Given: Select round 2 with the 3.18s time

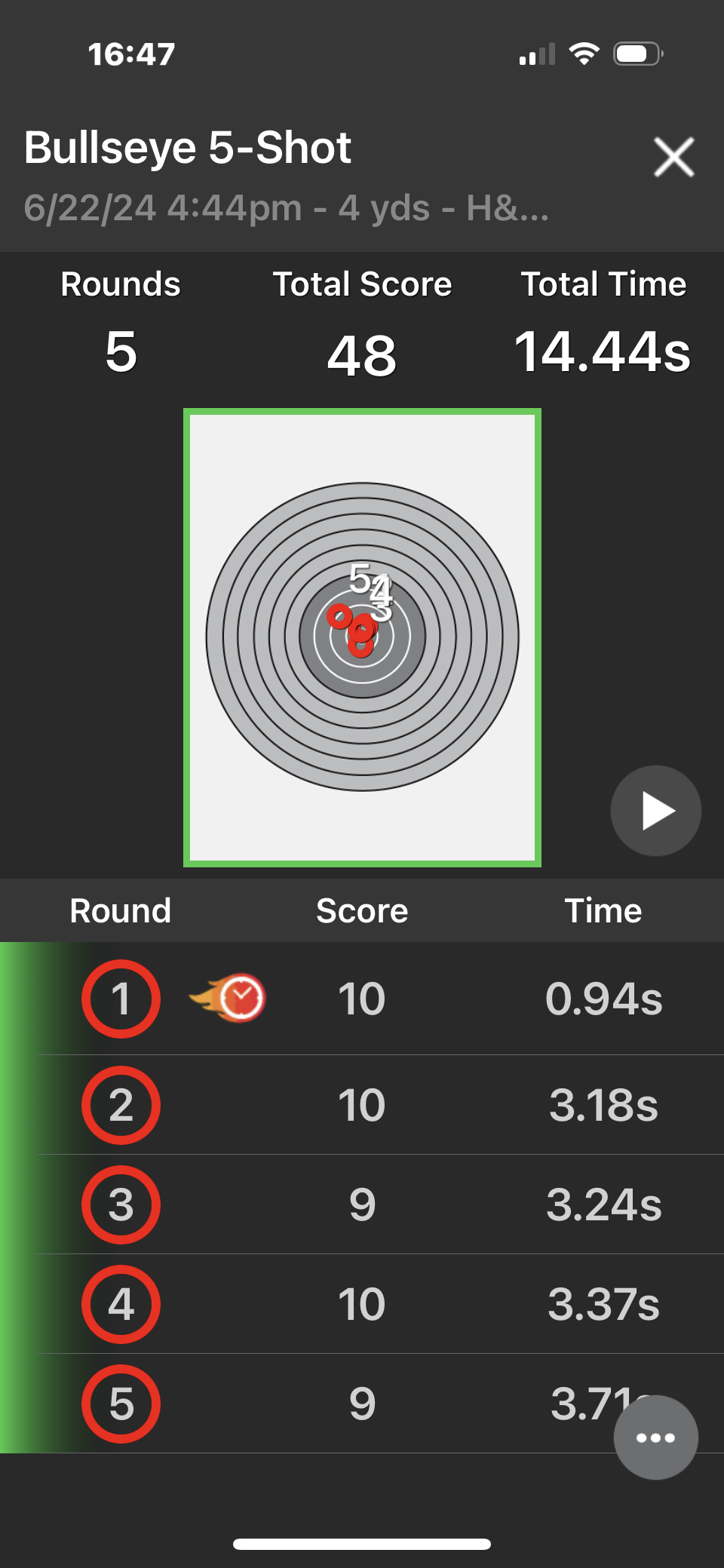Looking at the screenshot, I should click(362, 1105).
